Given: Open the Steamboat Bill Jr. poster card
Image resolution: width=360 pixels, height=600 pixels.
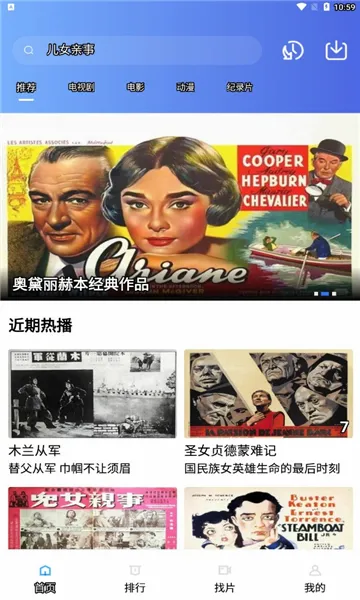Looking at the screenshot, I should 268,518.
